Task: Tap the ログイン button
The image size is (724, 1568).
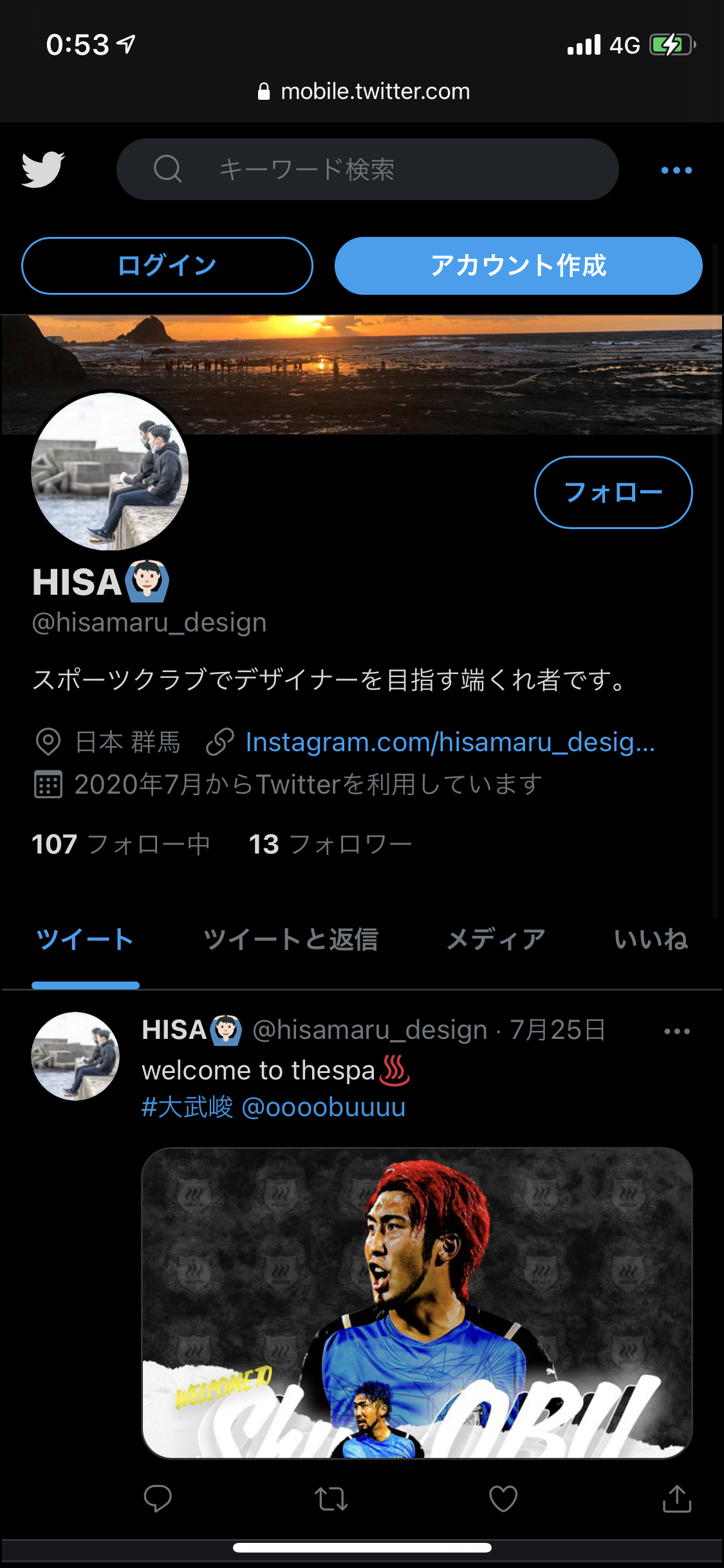Action: pyautogui.click(x=167, y=266)
